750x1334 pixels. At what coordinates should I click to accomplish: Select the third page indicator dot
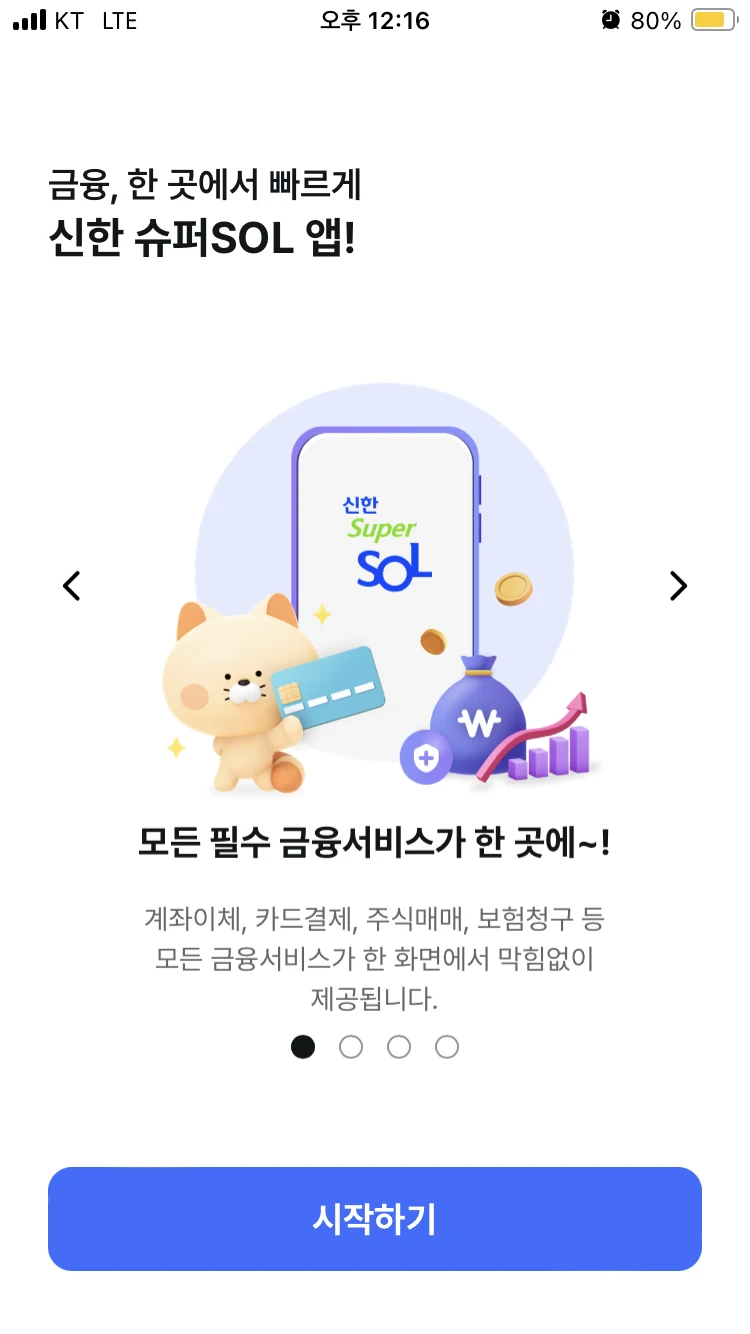[x=399, y=1047]
